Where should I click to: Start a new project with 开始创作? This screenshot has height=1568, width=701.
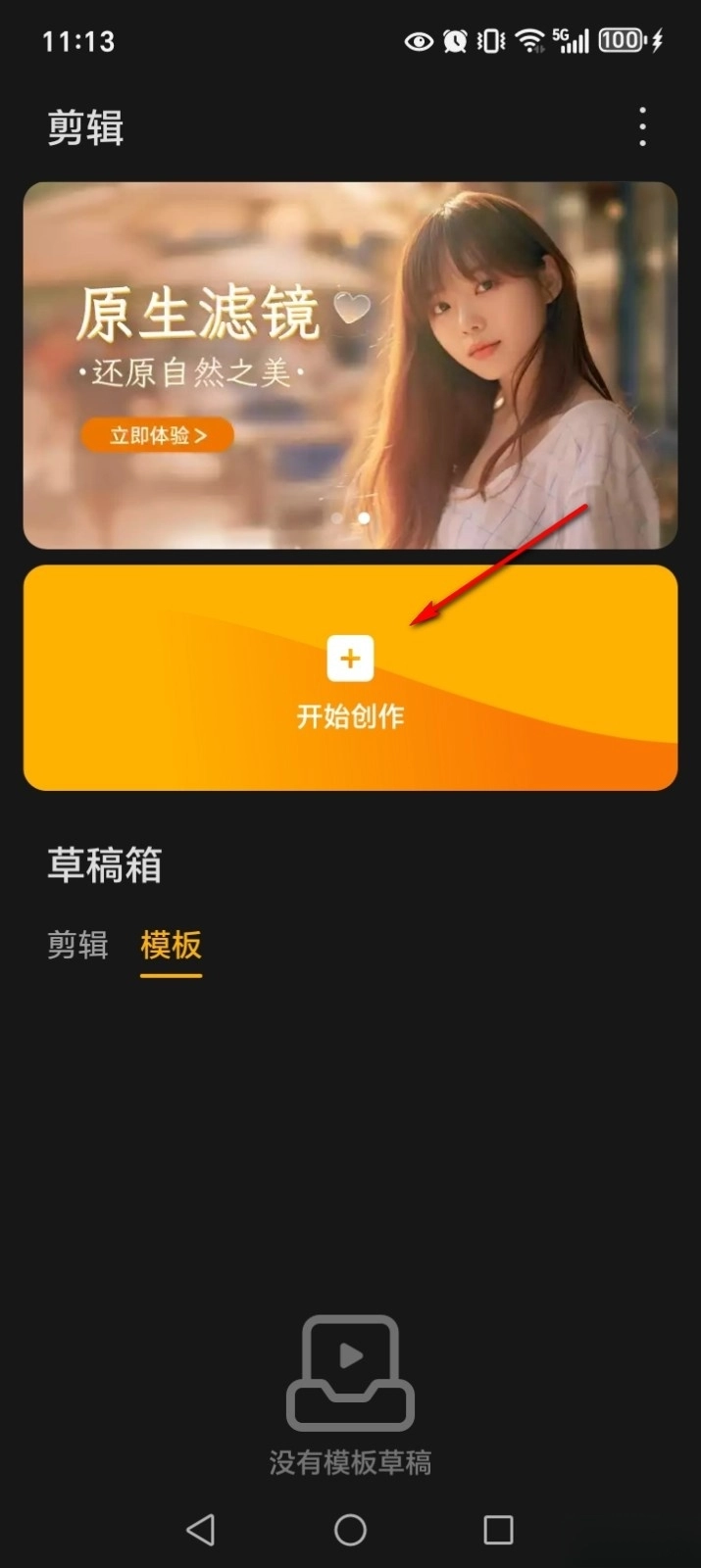[350, 678]
